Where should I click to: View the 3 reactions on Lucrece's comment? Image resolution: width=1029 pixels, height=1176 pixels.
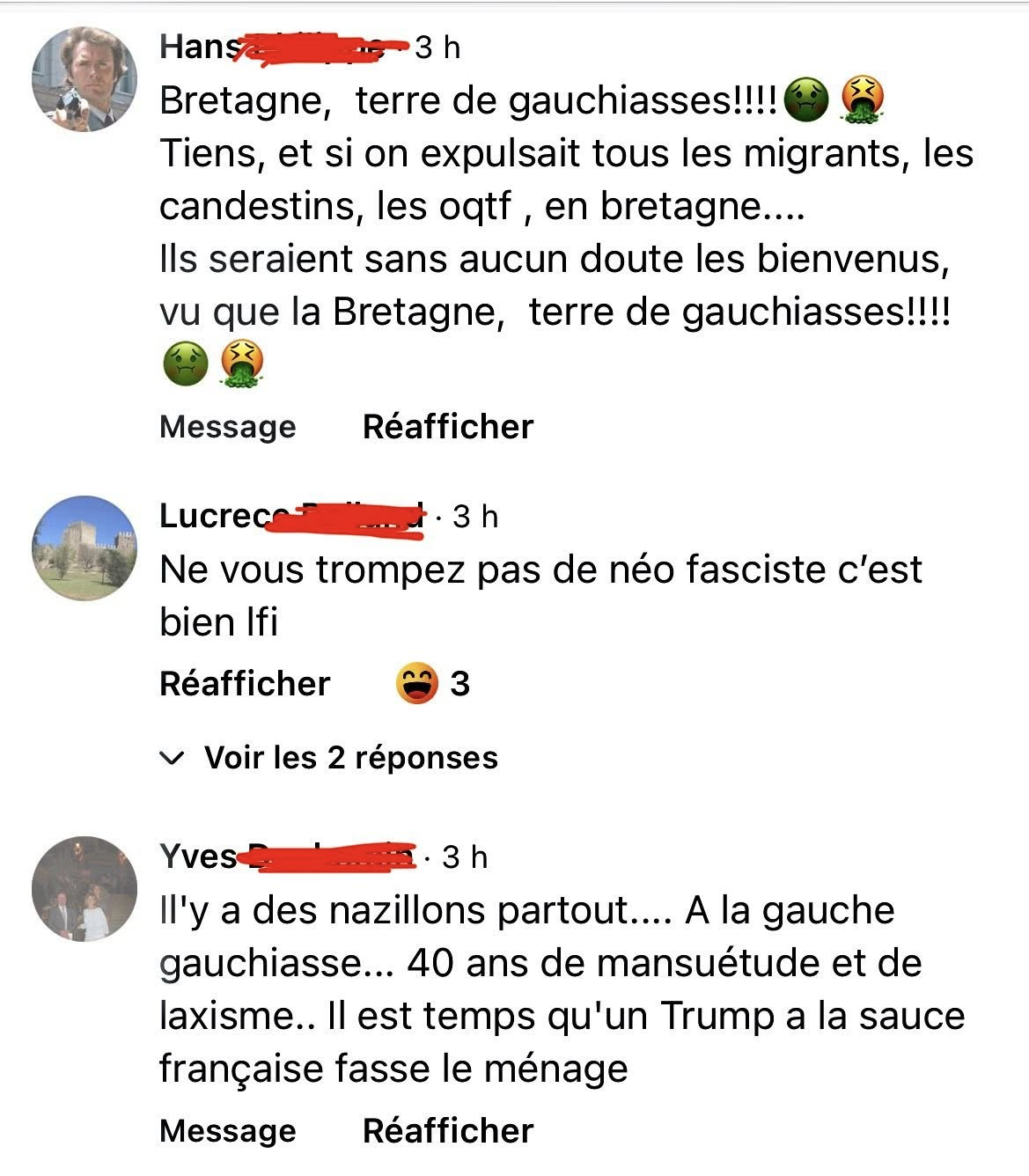(x=433, y=684)
